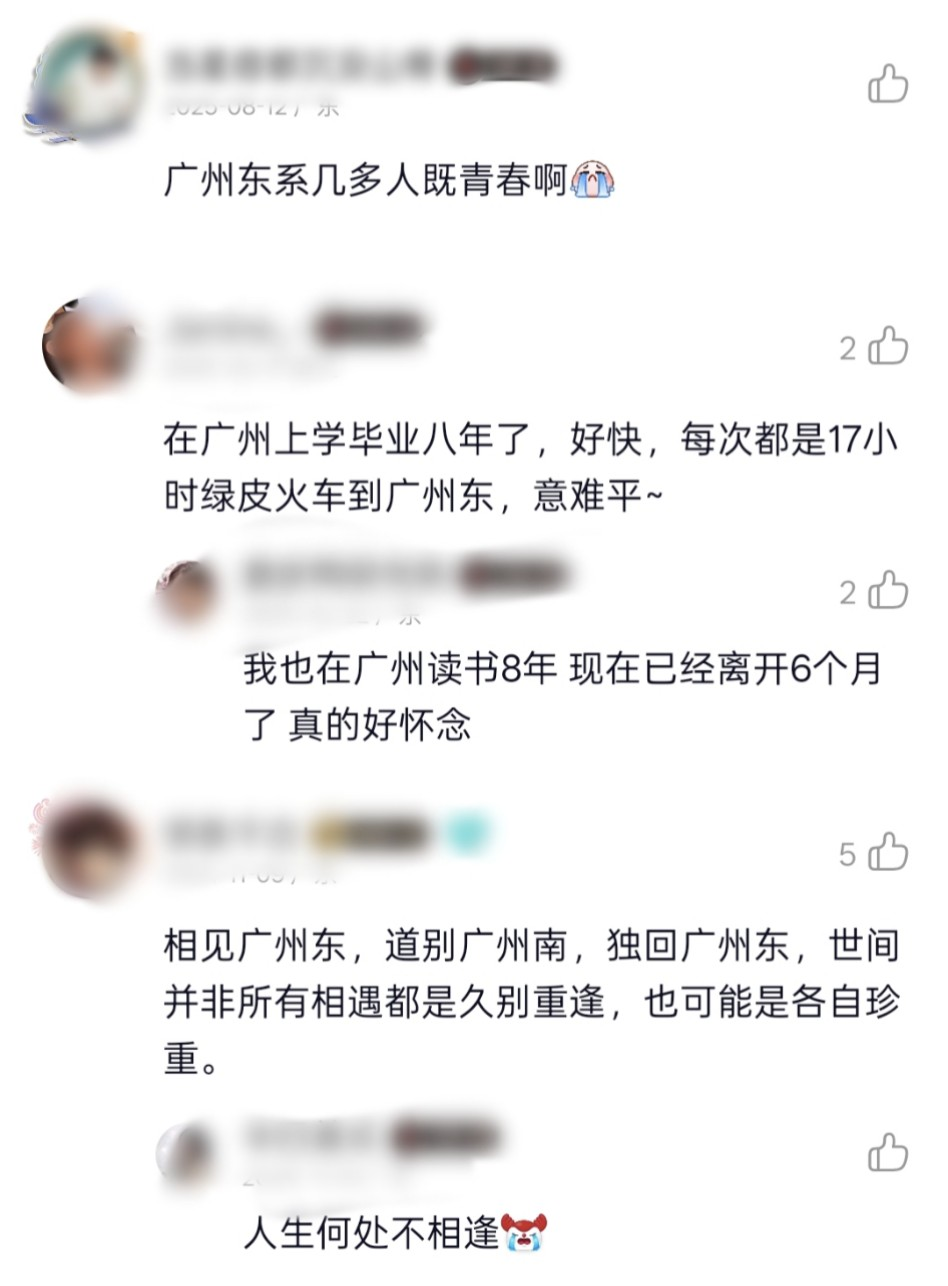View profile of the "相见广州东" commenter

[88, 848]
